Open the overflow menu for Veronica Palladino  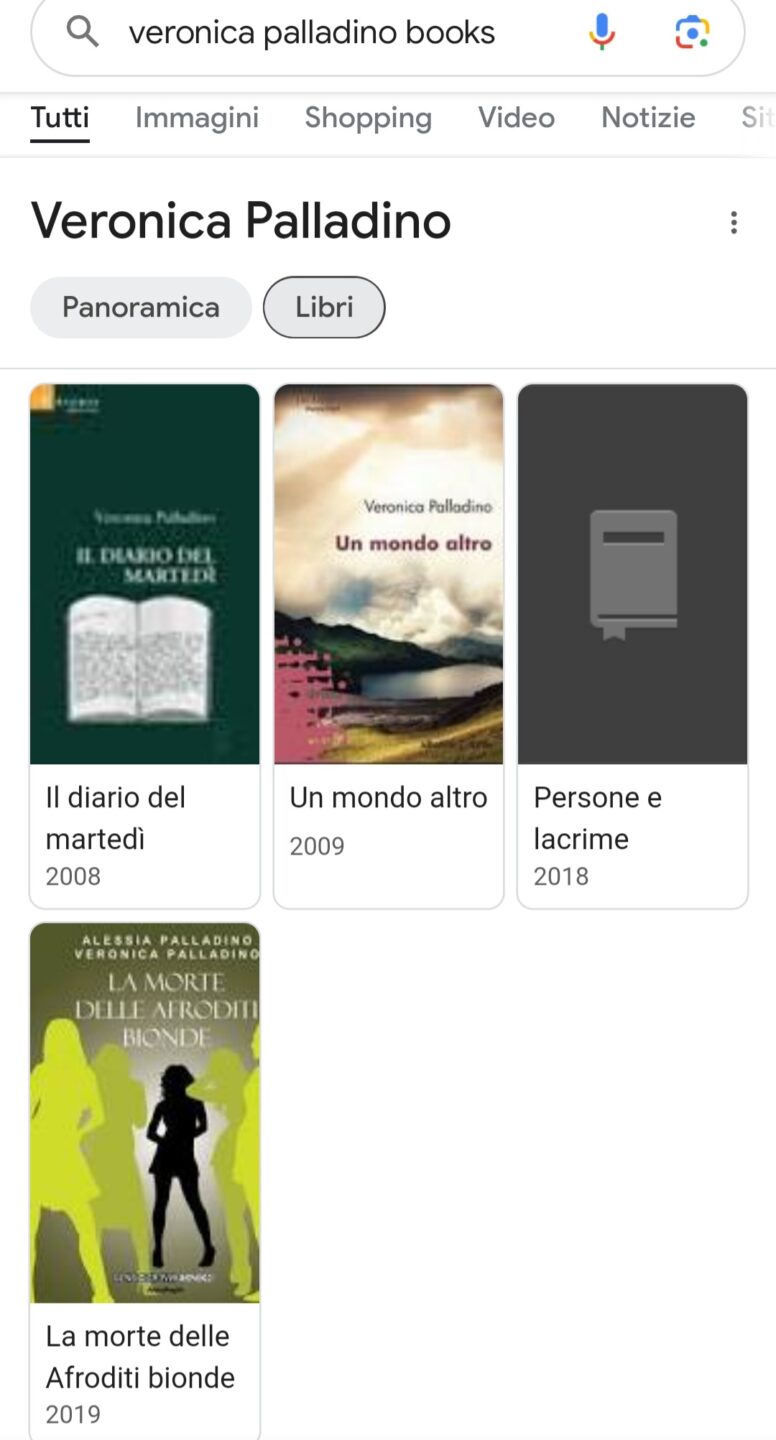[734, 223]
